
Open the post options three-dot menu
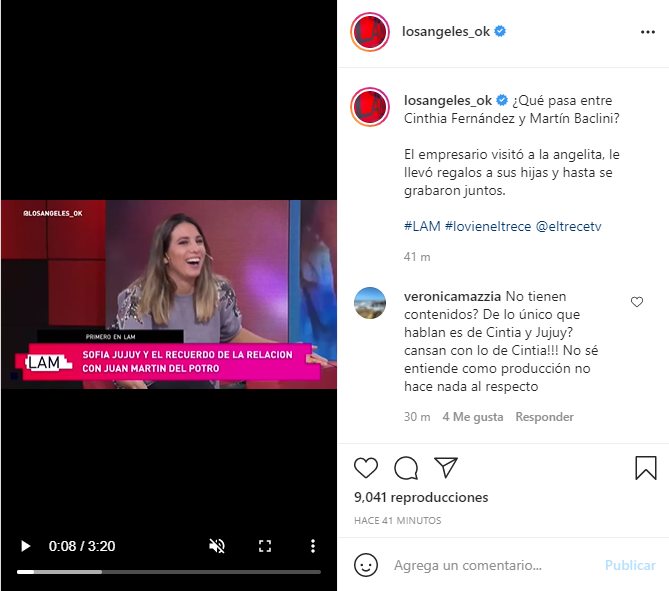648,32
